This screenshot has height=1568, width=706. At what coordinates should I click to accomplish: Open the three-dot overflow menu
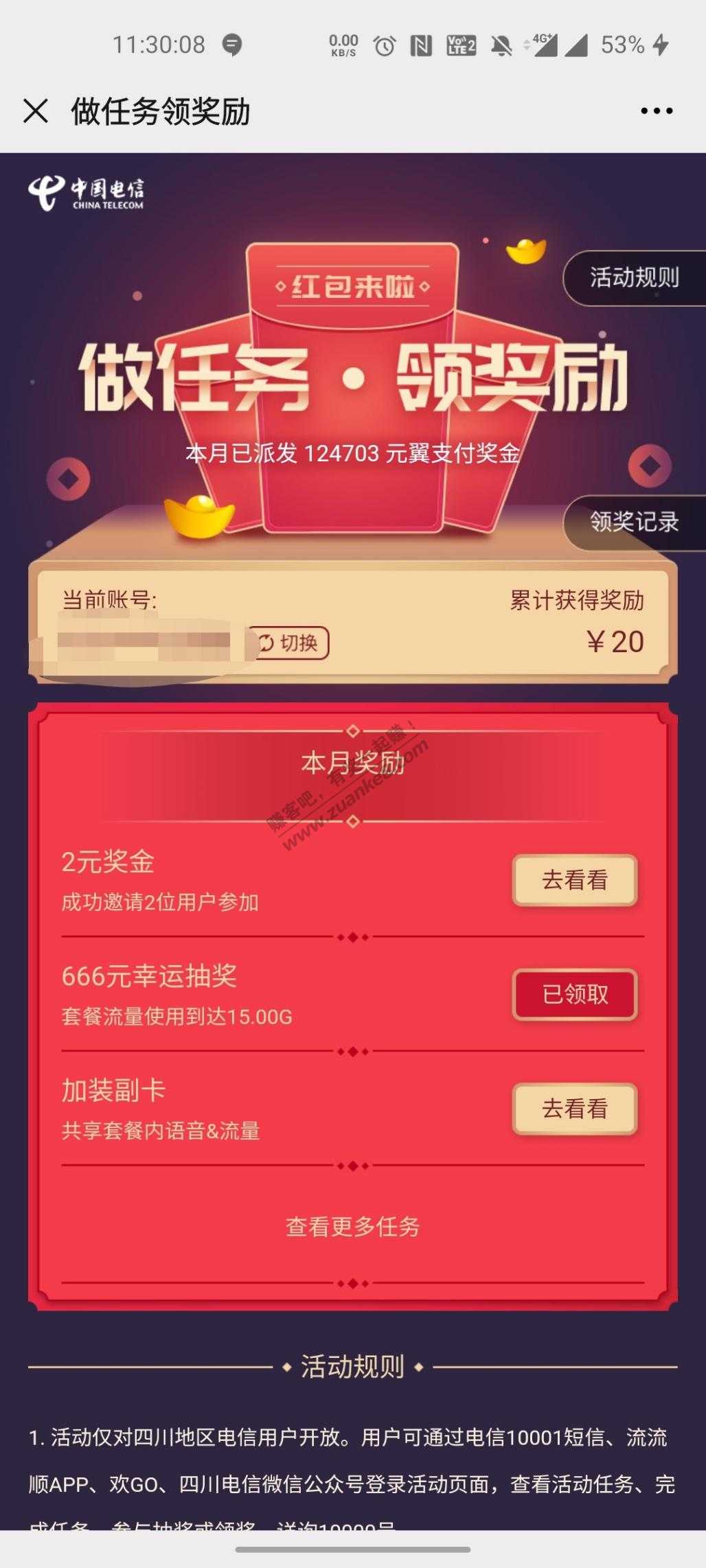[657, 111]
